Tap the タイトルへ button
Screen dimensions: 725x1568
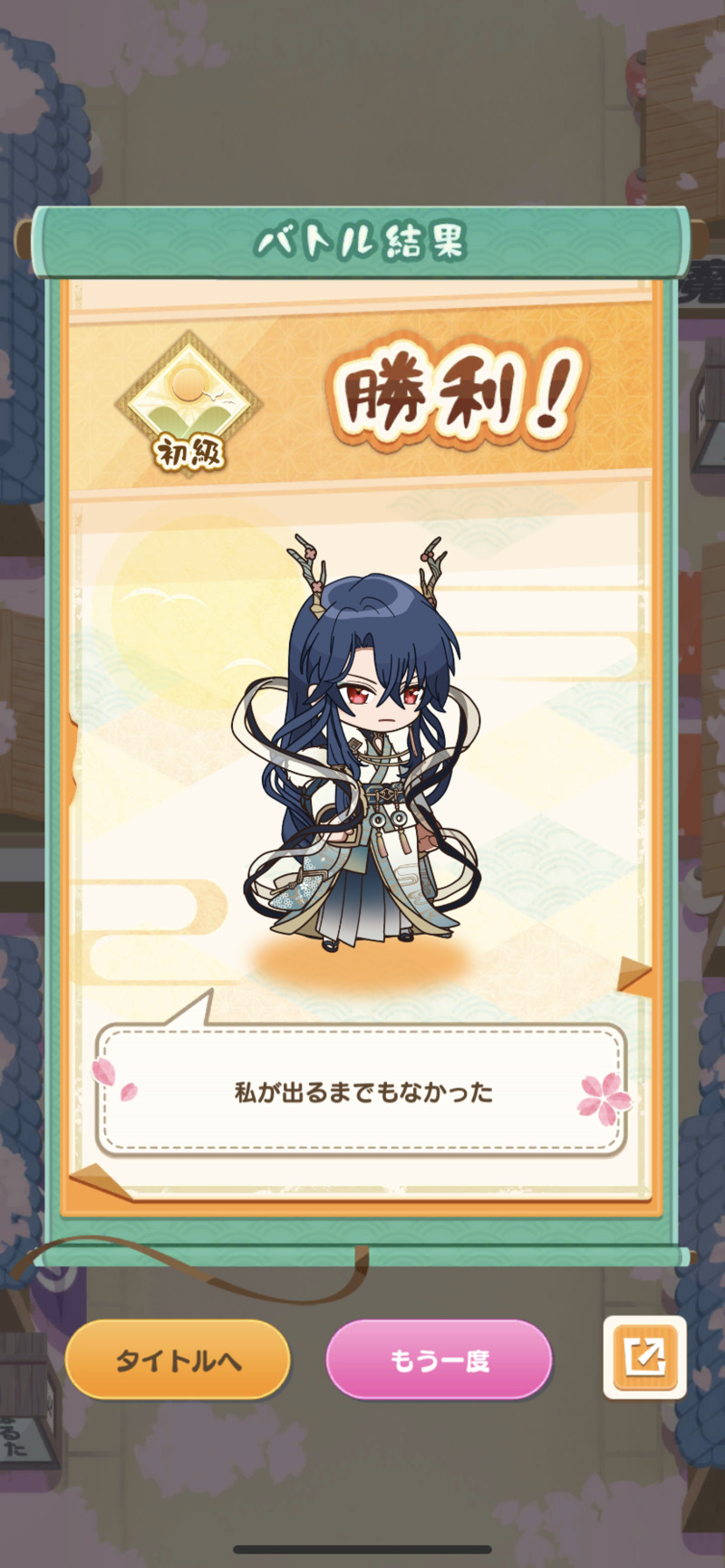(x=178, y=1359)
